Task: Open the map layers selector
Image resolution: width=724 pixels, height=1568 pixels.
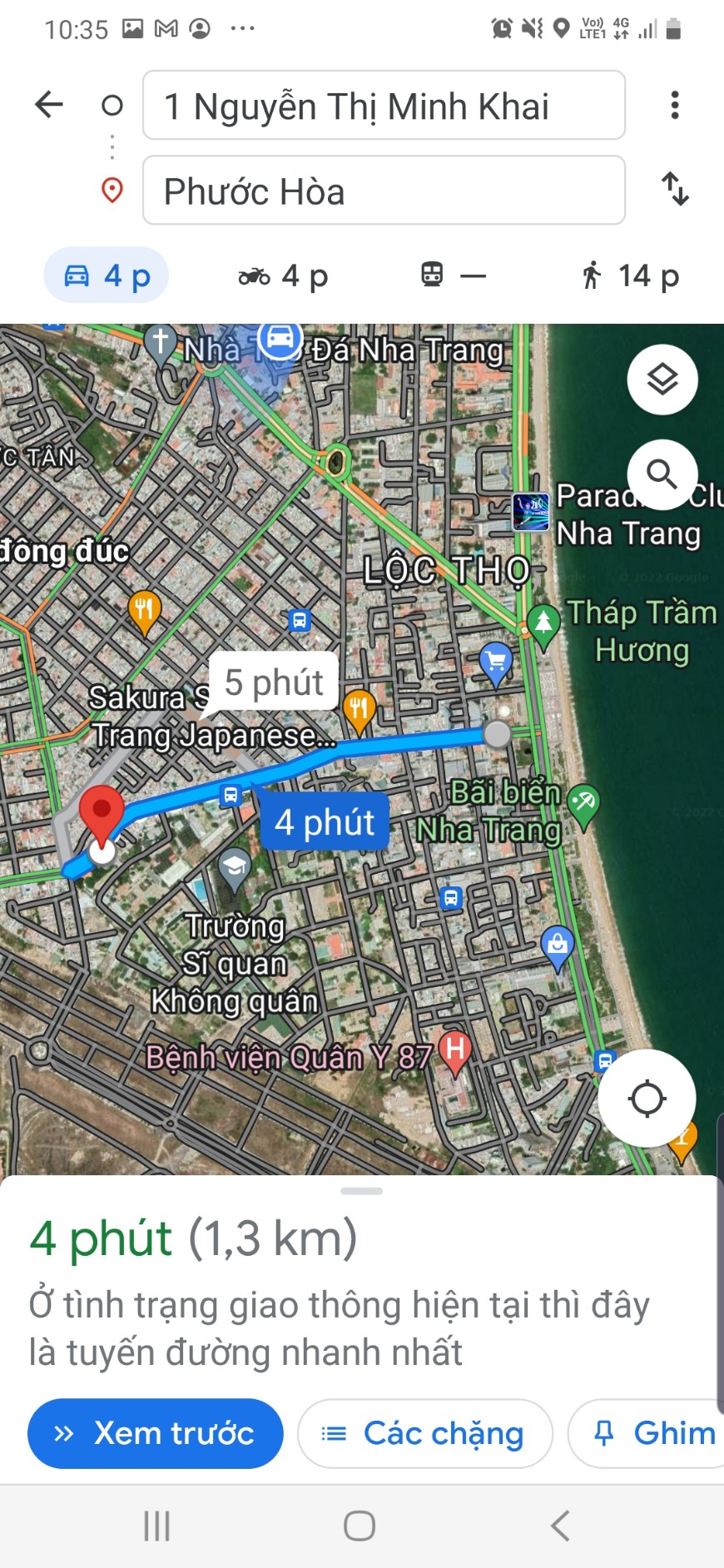Action: [662, 380]
